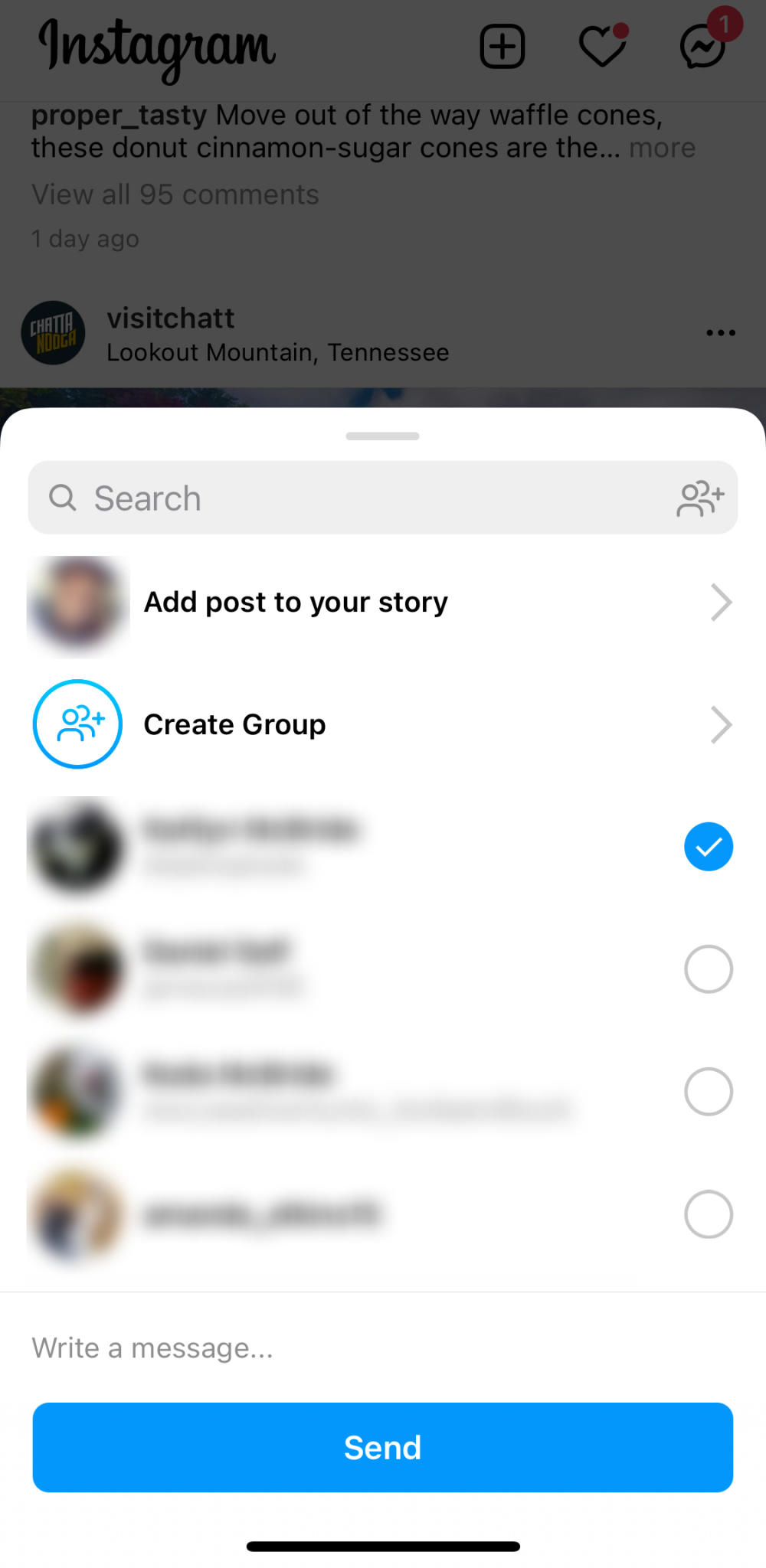View Lookout Mountain, Tennessee location
The width and height of the screenshot is (766, 1568).
tap(277, 352)
